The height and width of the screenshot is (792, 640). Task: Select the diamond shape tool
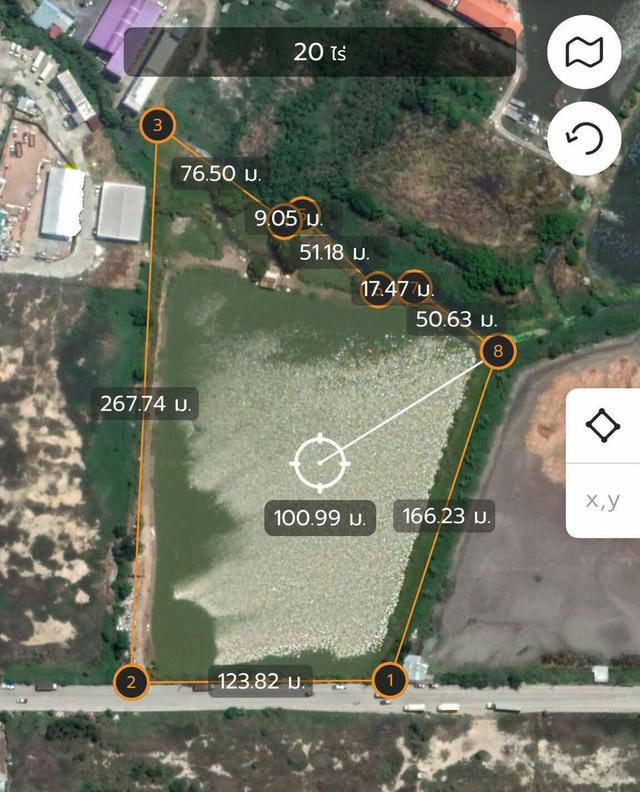click(x=603, y=426)
